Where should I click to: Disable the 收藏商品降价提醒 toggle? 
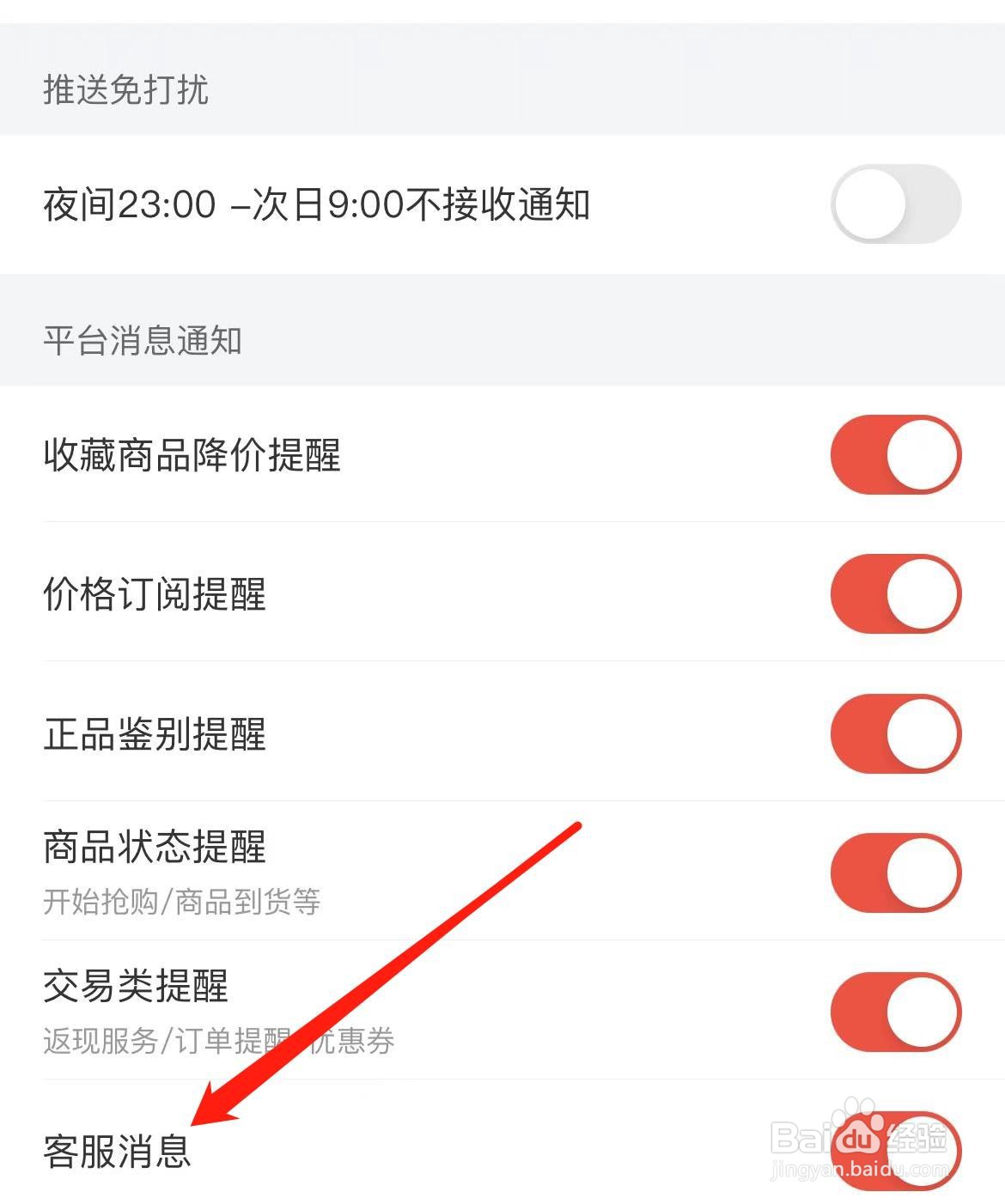[896, 455]
